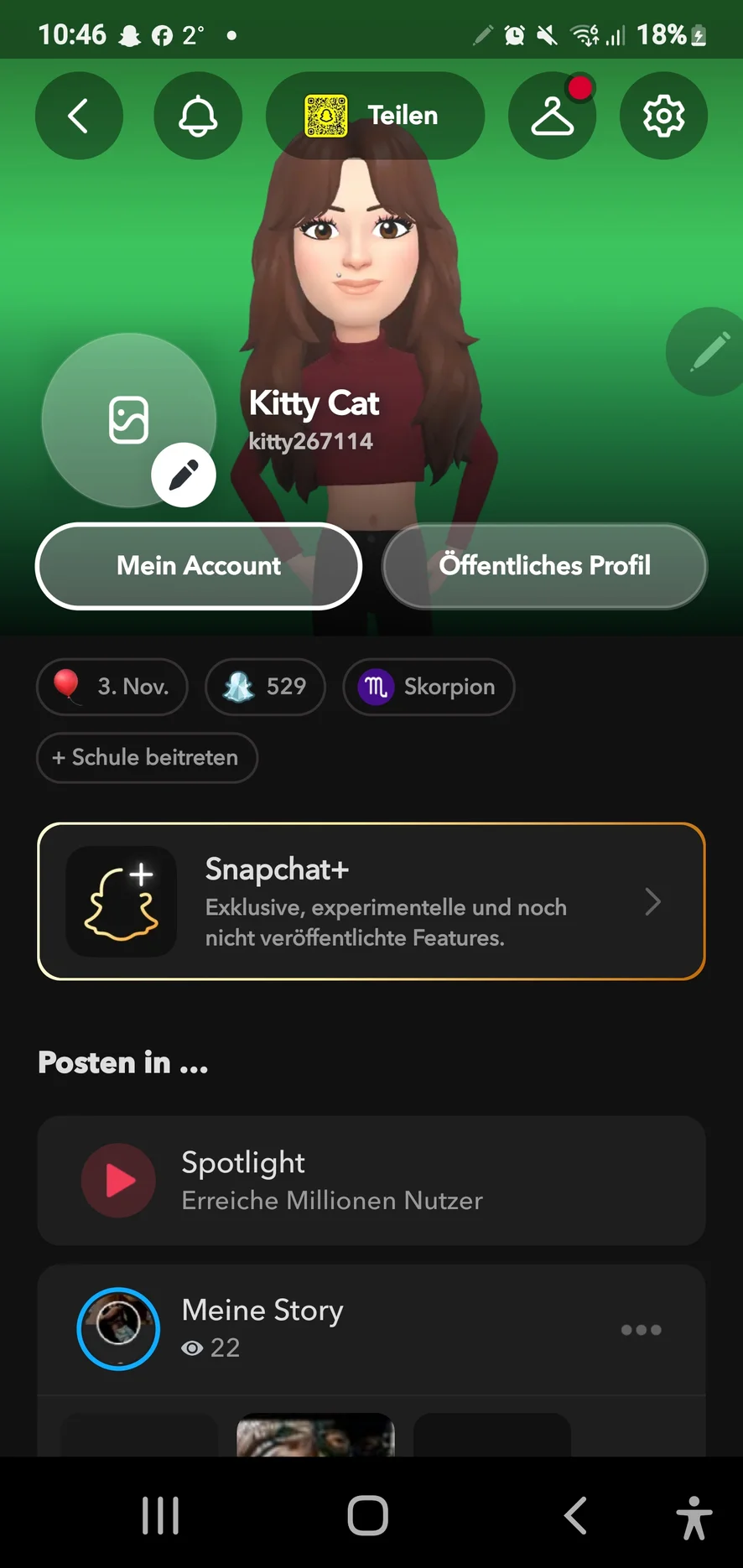Switch to Öffentliches Profil
Image resolution: width=743 pixels, height=1568 pixels.
tap(544, 566)
